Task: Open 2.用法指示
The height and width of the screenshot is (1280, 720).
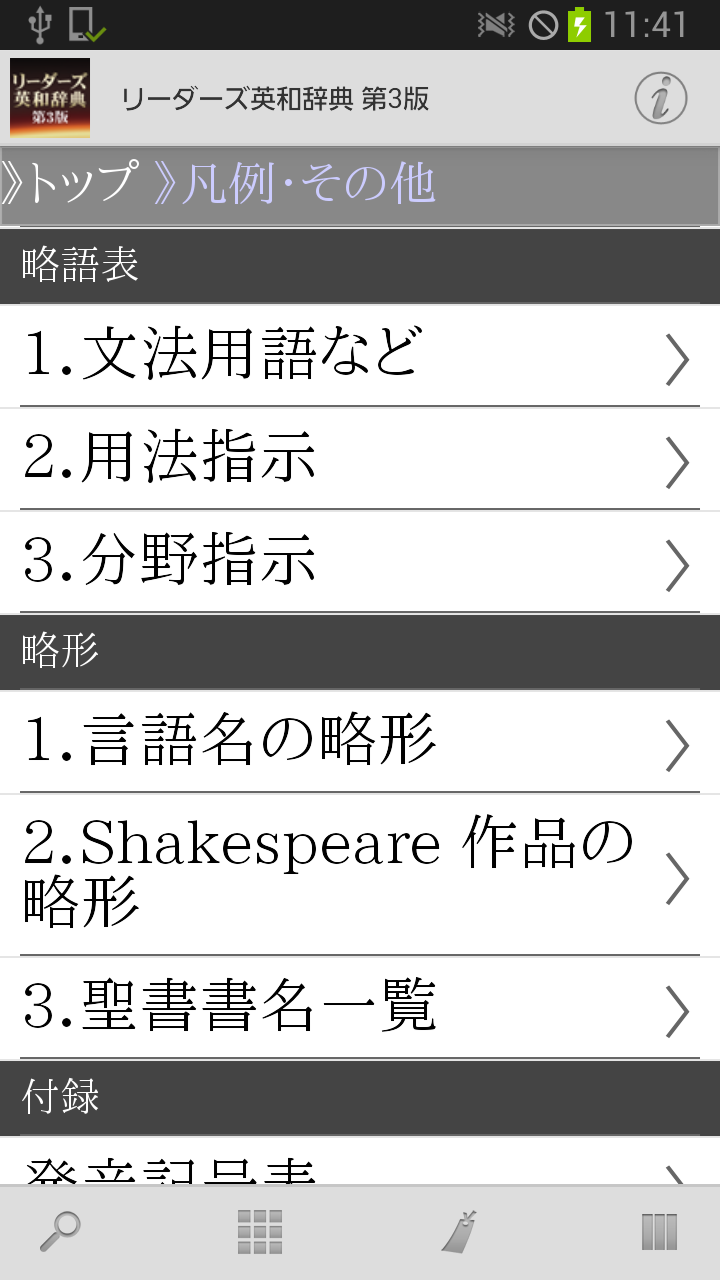Action: pyautogui.click(x=359, y=460)
